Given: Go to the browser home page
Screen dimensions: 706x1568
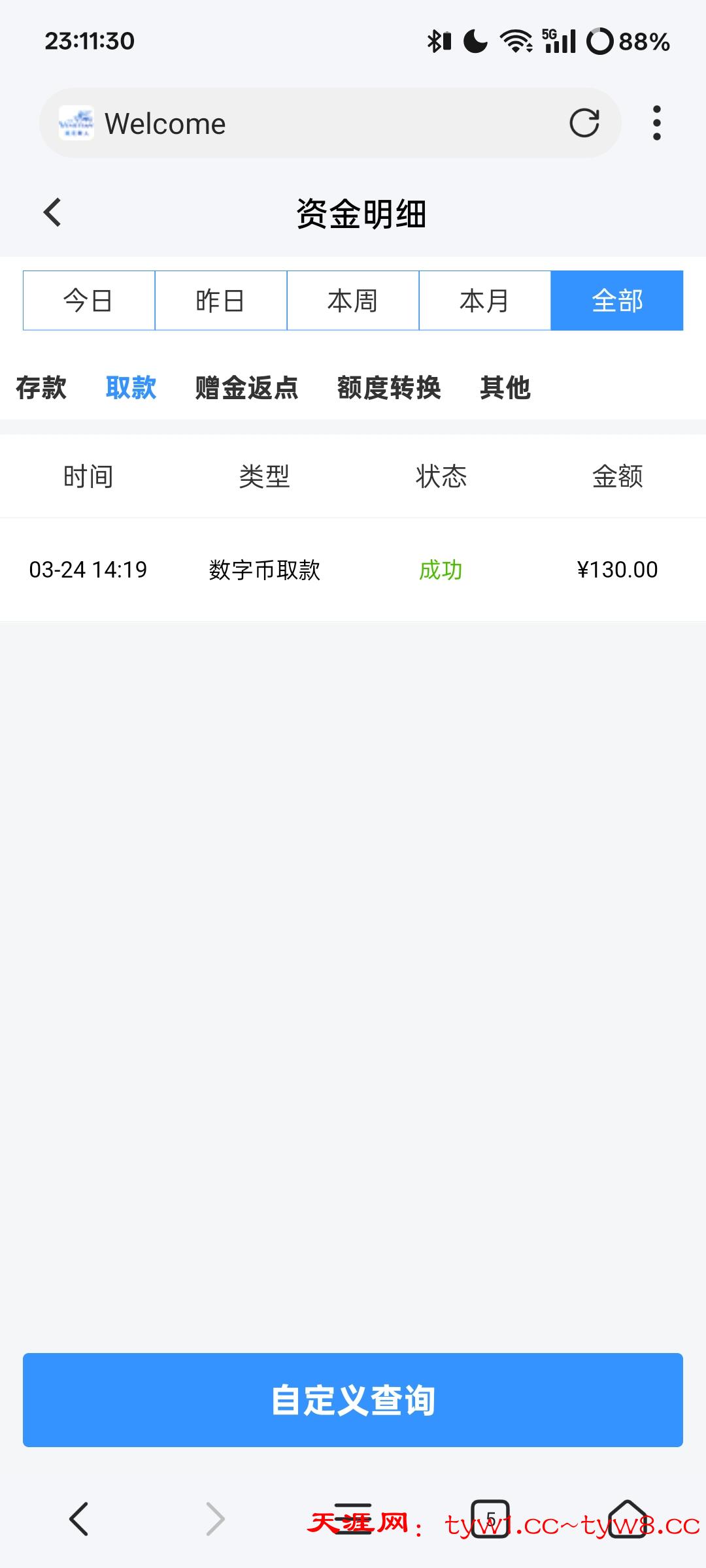Looking at the screenshot, I should (x=627, y=1518).
